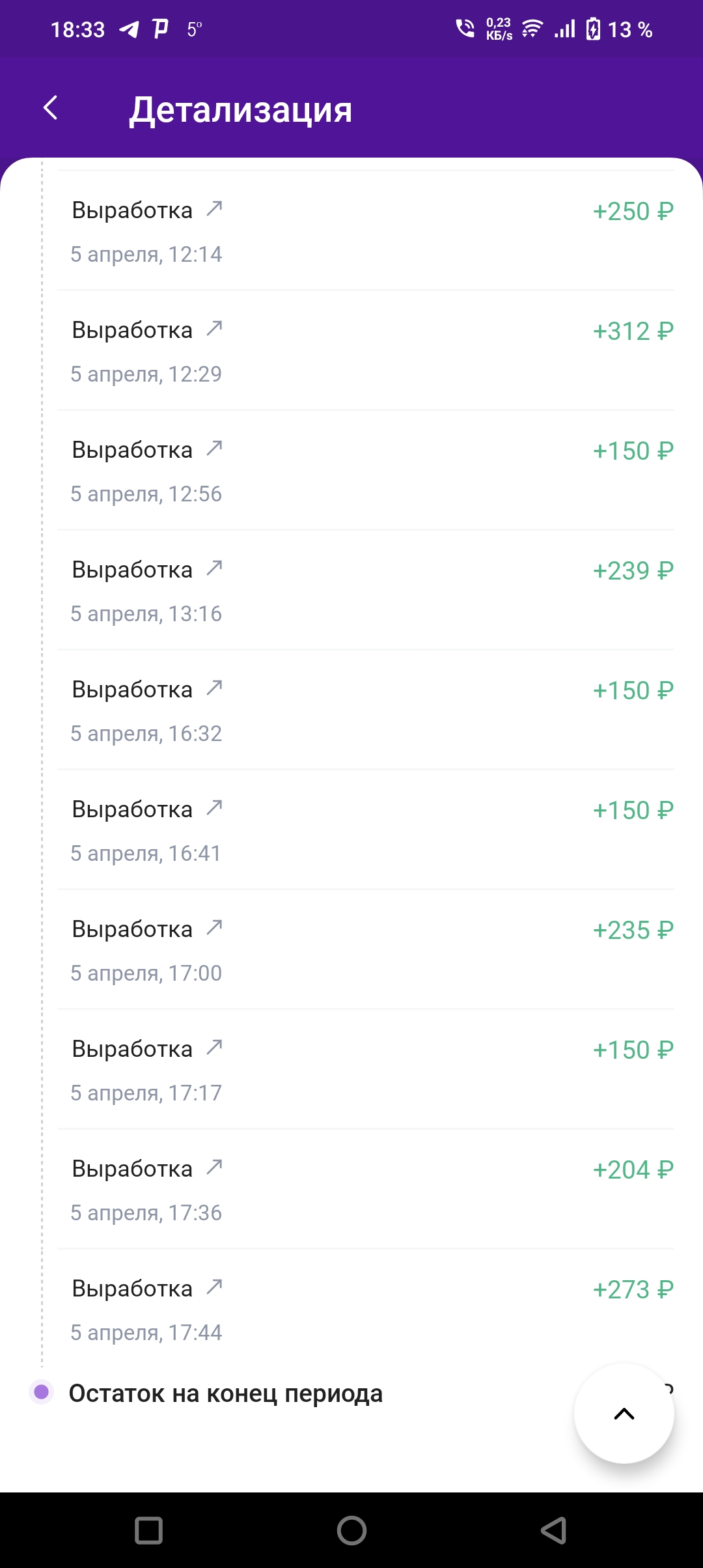Image resolution: width=703 pixels, height=1568 pixels.
Task: Open the Выработка entry from 12:56
Action: [x=365, y=470]
